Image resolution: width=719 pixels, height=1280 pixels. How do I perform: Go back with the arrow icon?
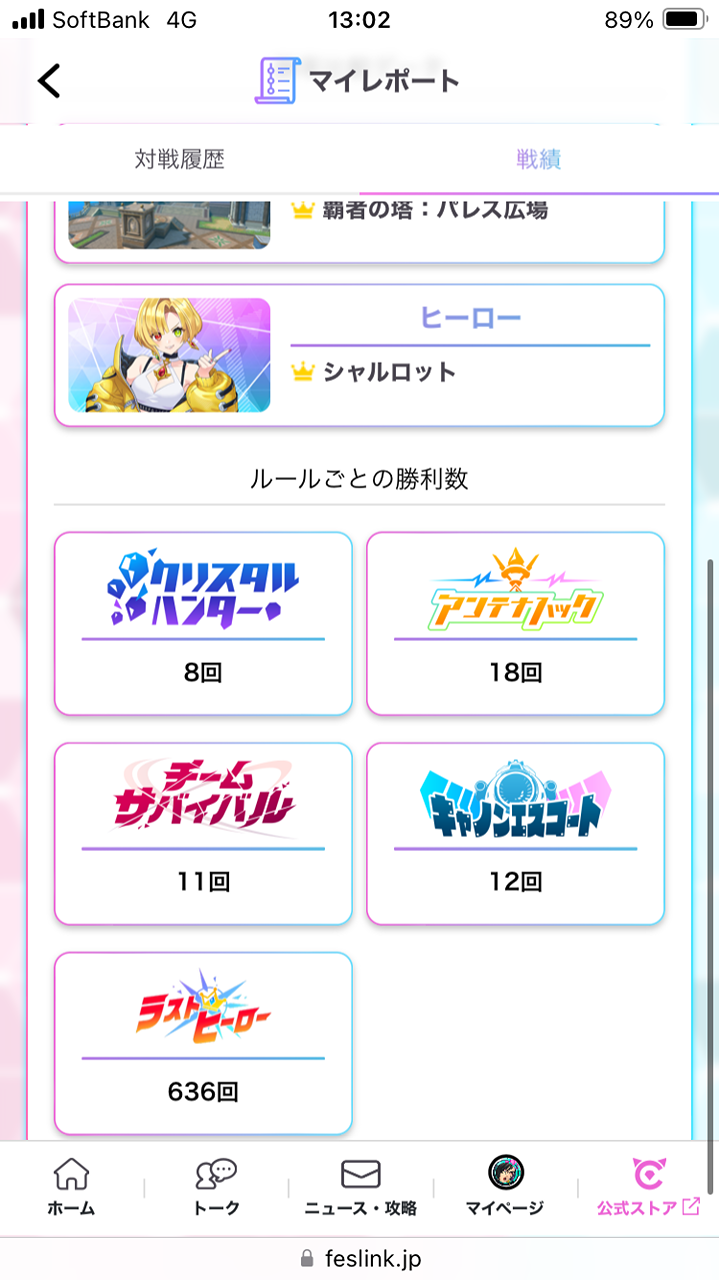(x=49, y=81)
